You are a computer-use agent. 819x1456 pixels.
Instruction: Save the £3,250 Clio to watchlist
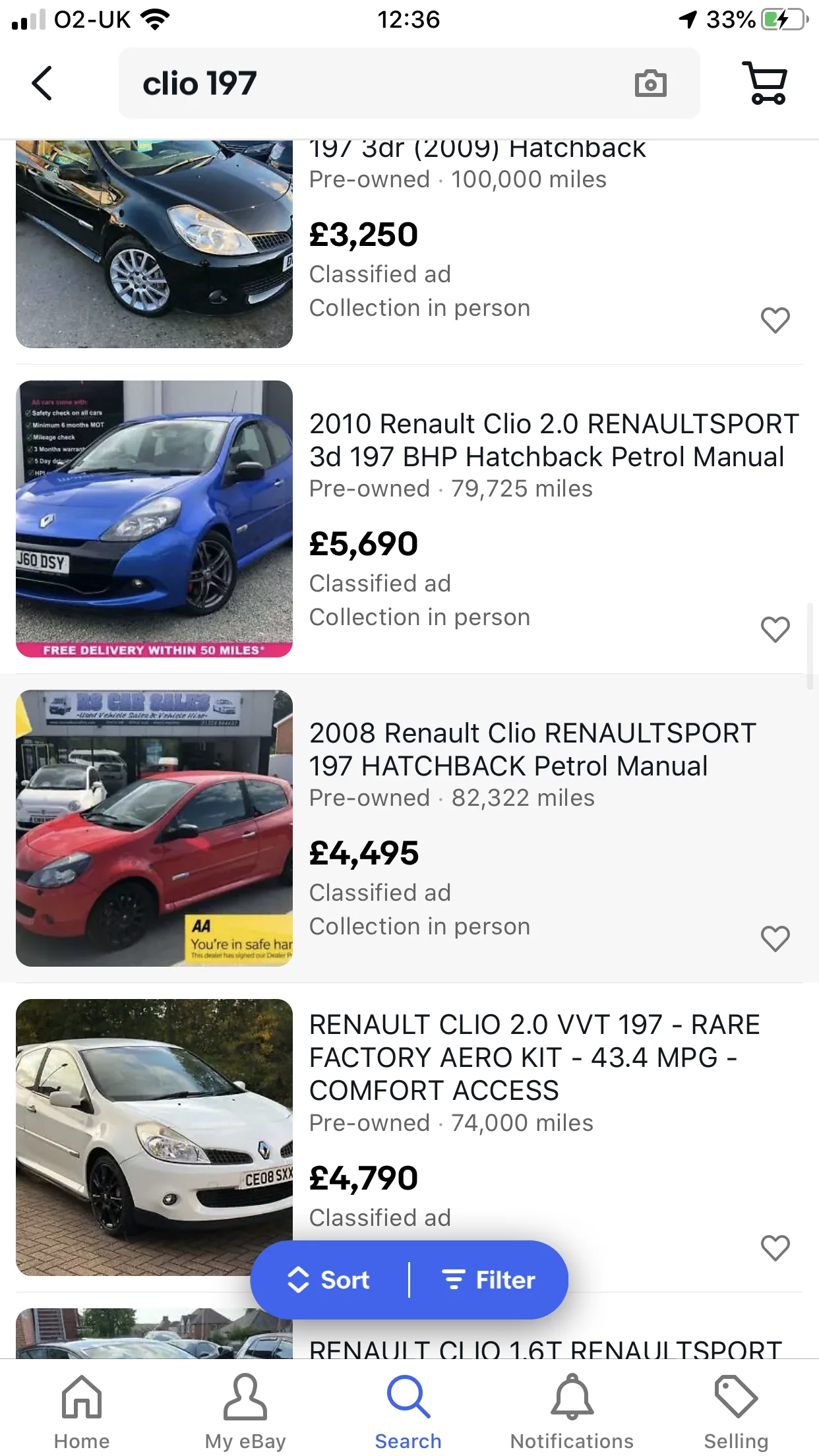point(775,320)
